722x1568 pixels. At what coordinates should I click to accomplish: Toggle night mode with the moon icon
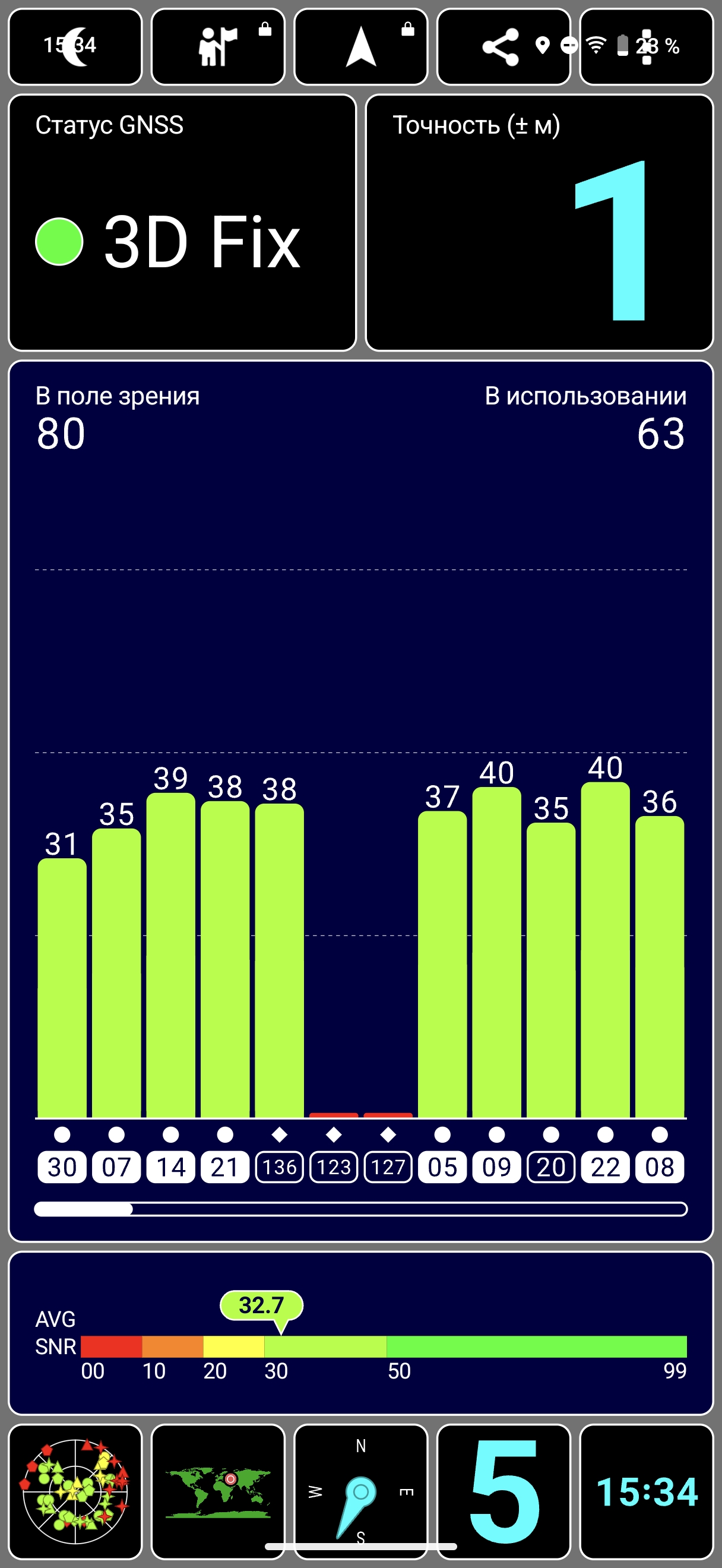(x=75, y=47)
